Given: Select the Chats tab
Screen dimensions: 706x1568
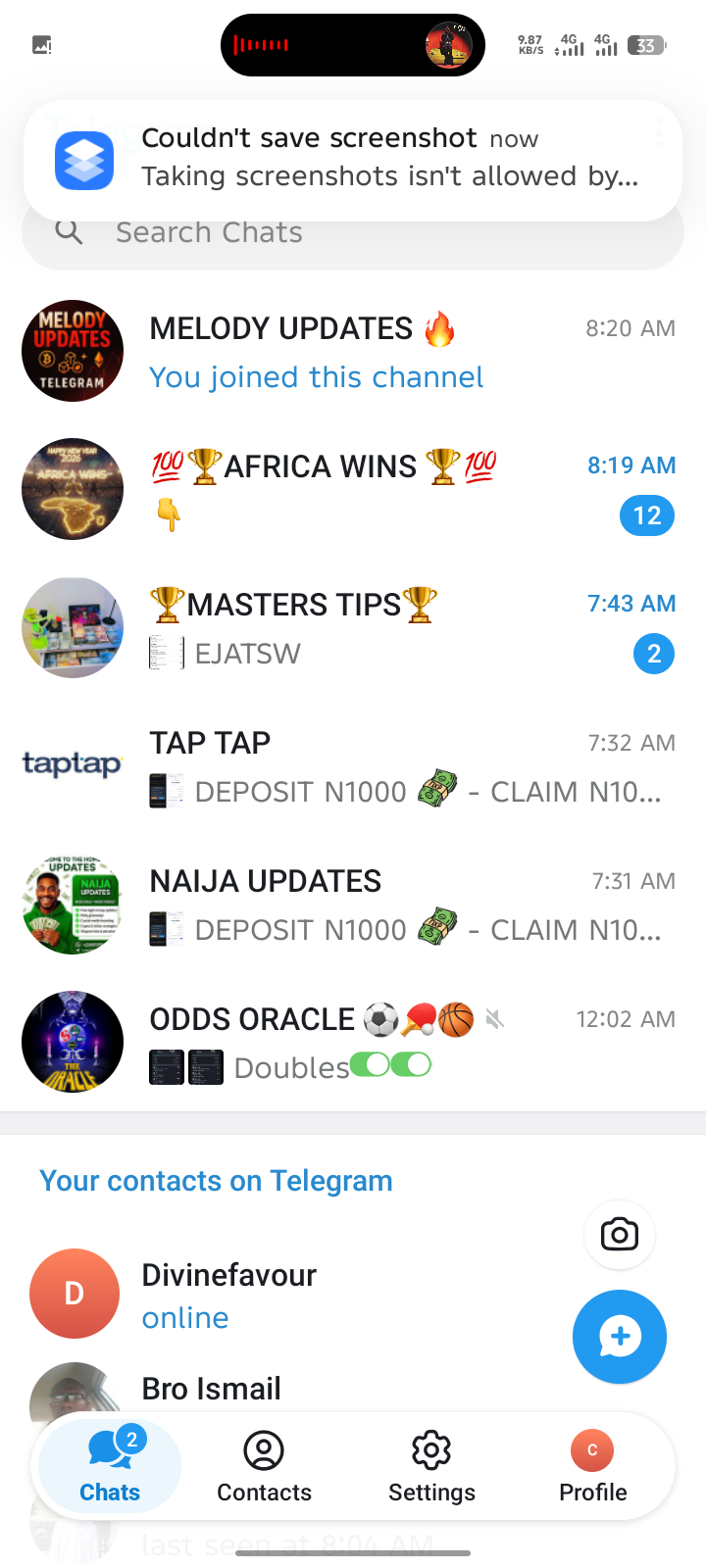Looking at the screenshot, I should [110, 1467].
